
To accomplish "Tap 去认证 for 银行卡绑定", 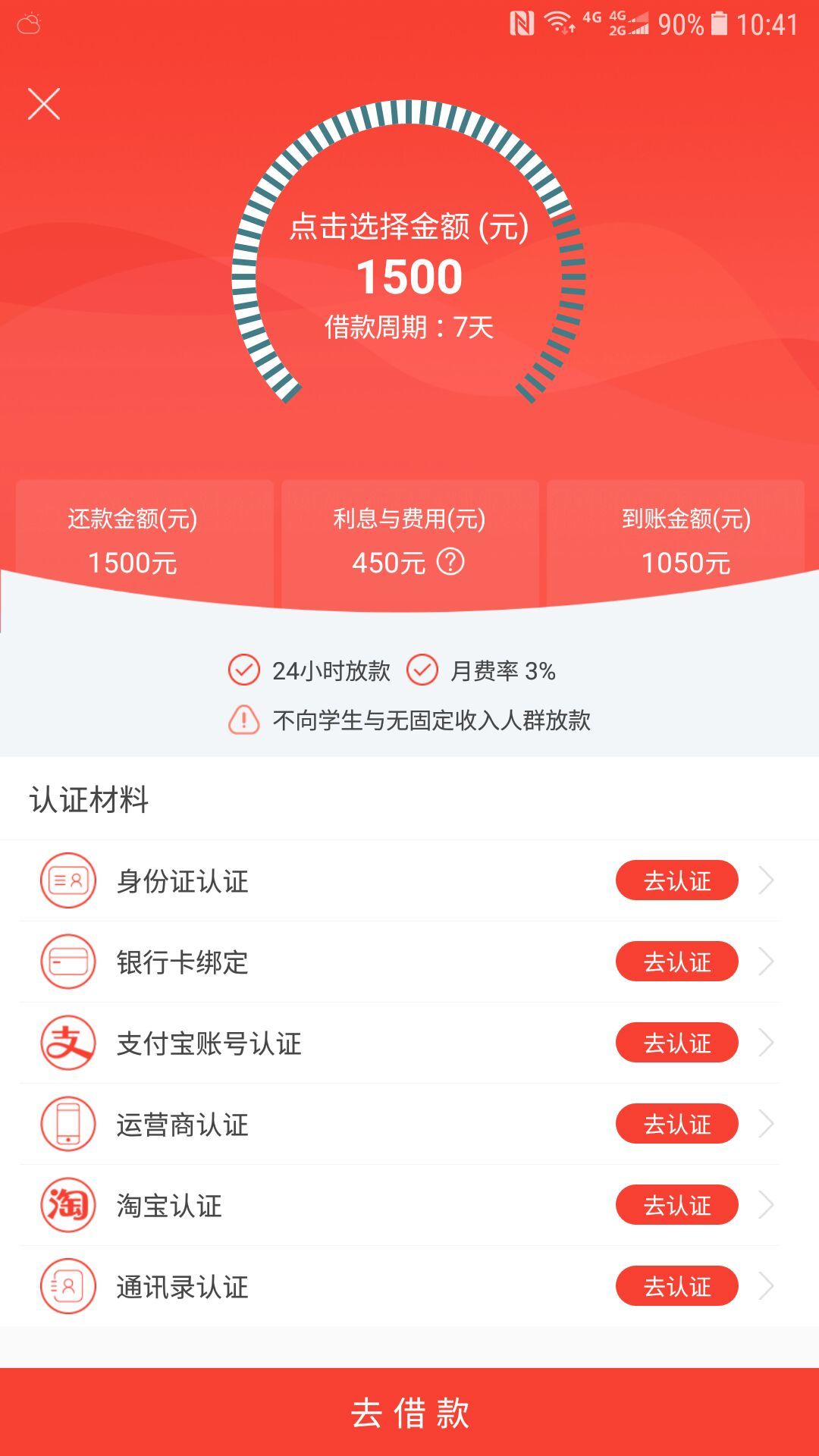I will [x=676, y=962].
